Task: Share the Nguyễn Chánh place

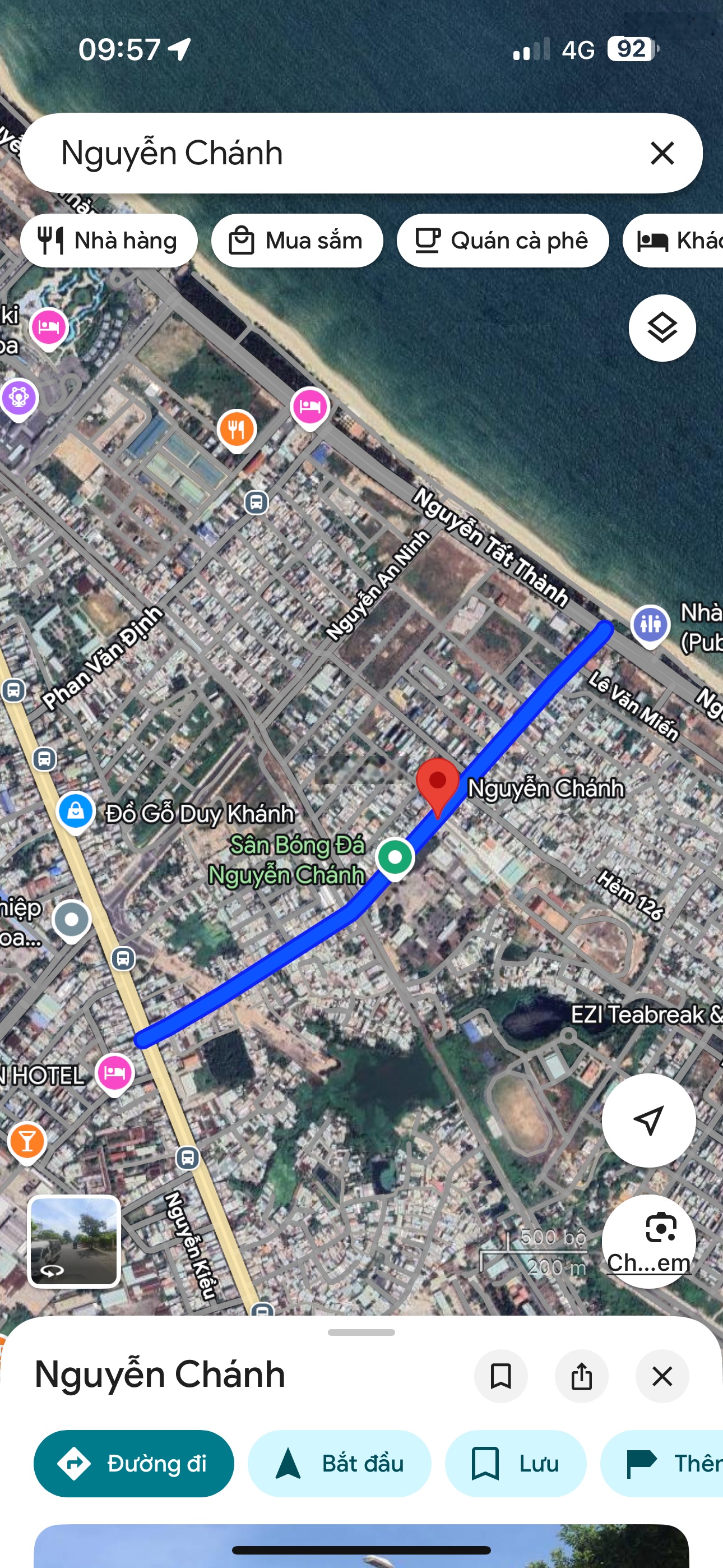Action: [x=581, y=1376]
